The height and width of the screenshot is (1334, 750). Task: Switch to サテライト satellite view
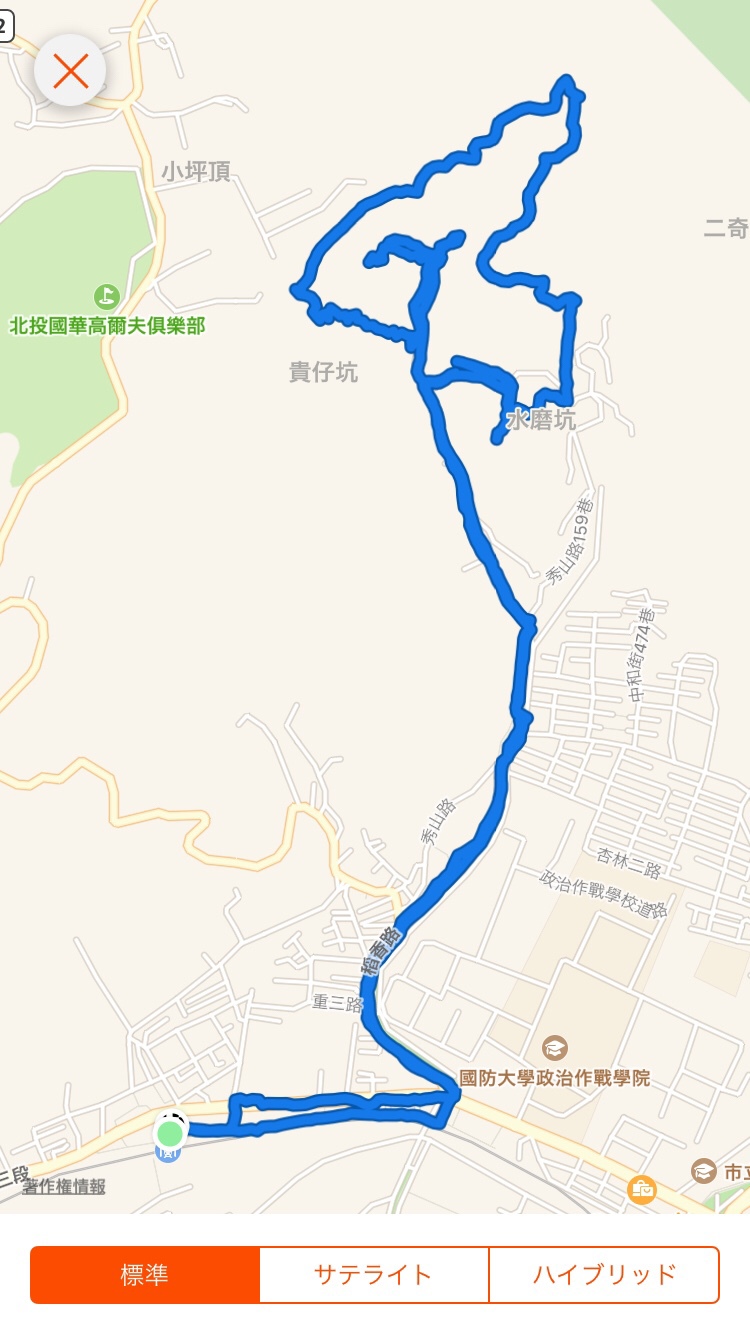point(374,1275)
